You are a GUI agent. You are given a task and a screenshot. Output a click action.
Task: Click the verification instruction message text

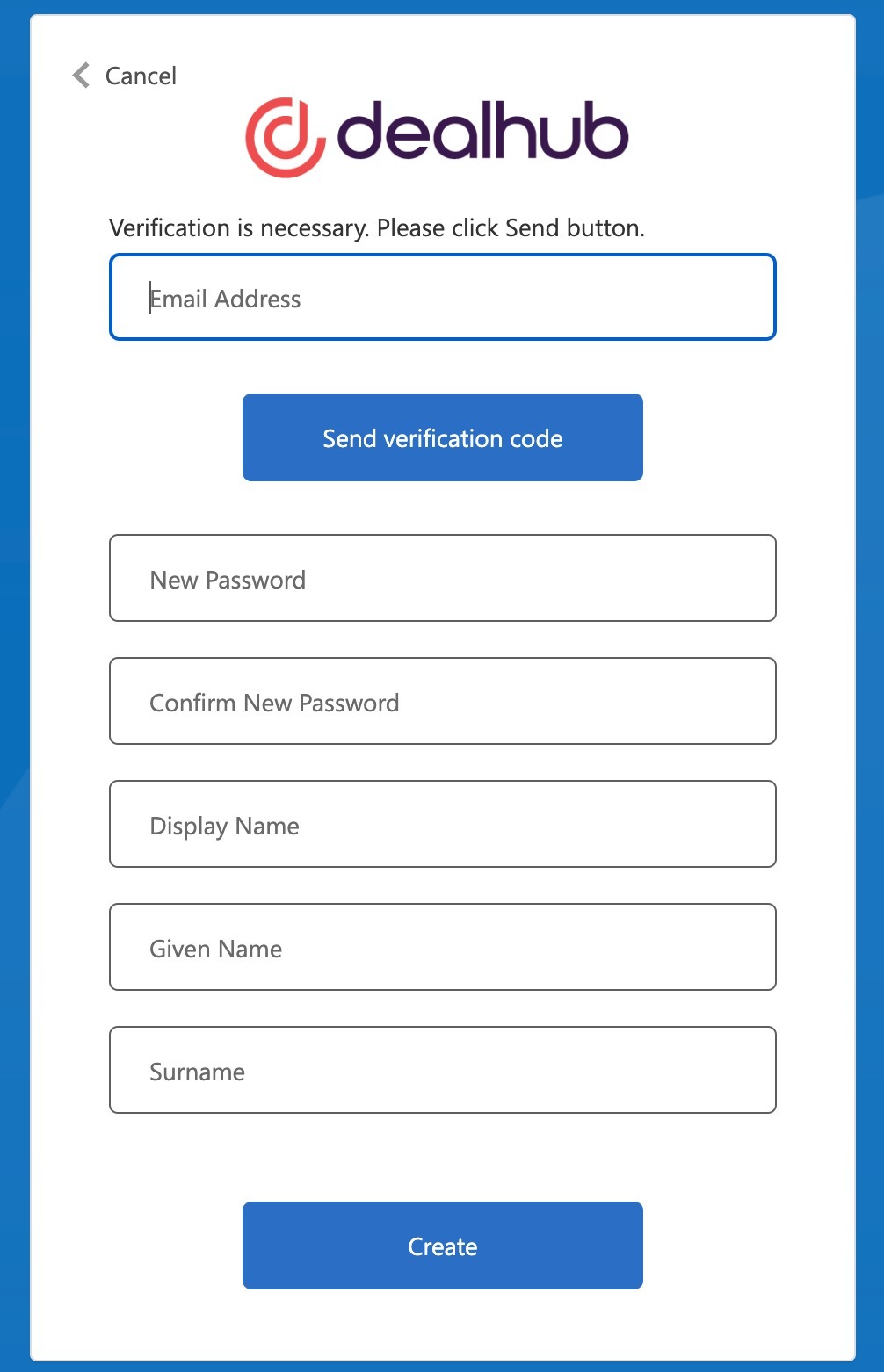[x=376, y=227]
